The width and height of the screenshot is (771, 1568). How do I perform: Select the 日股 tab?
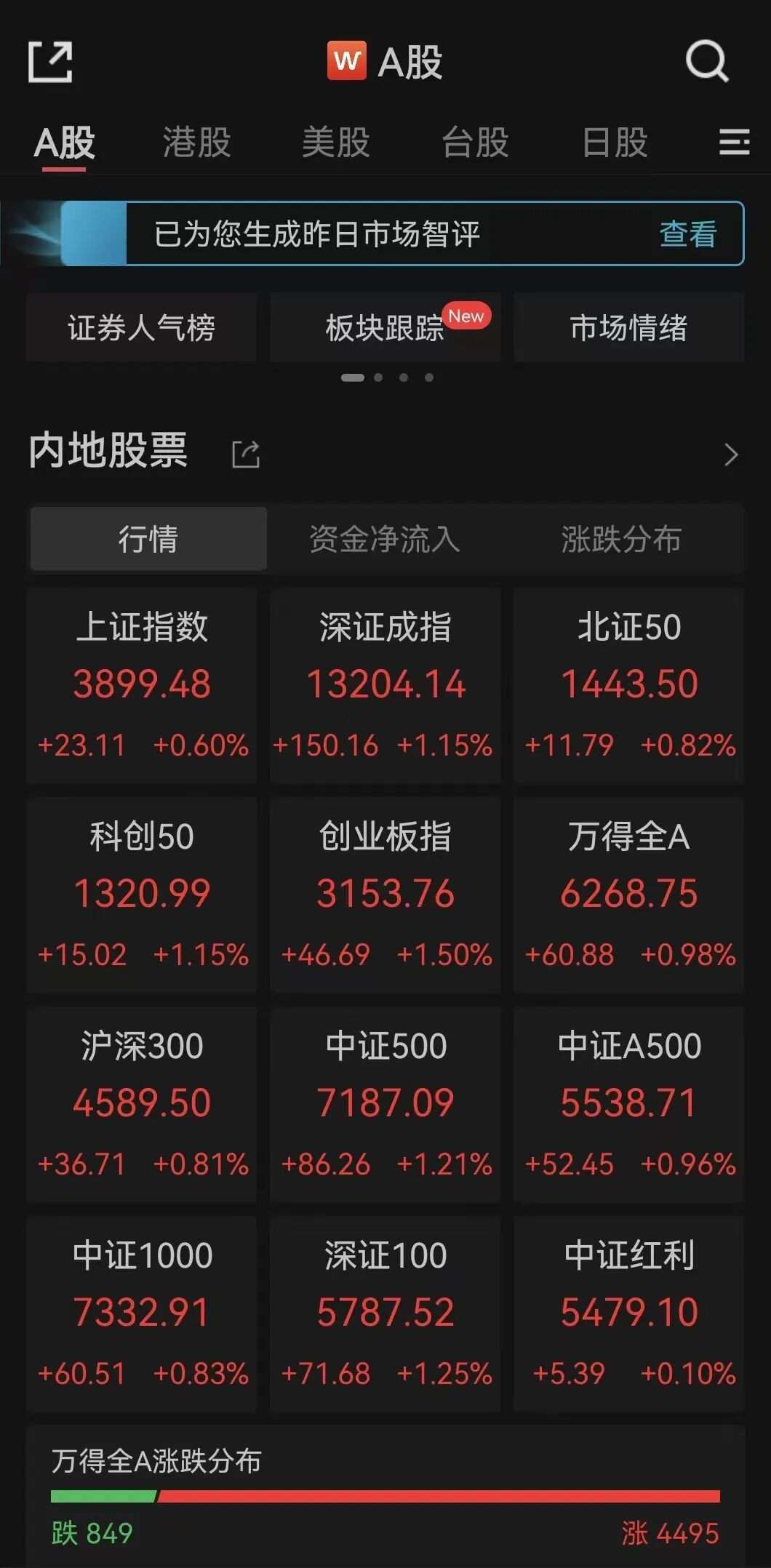pos(615,143)
